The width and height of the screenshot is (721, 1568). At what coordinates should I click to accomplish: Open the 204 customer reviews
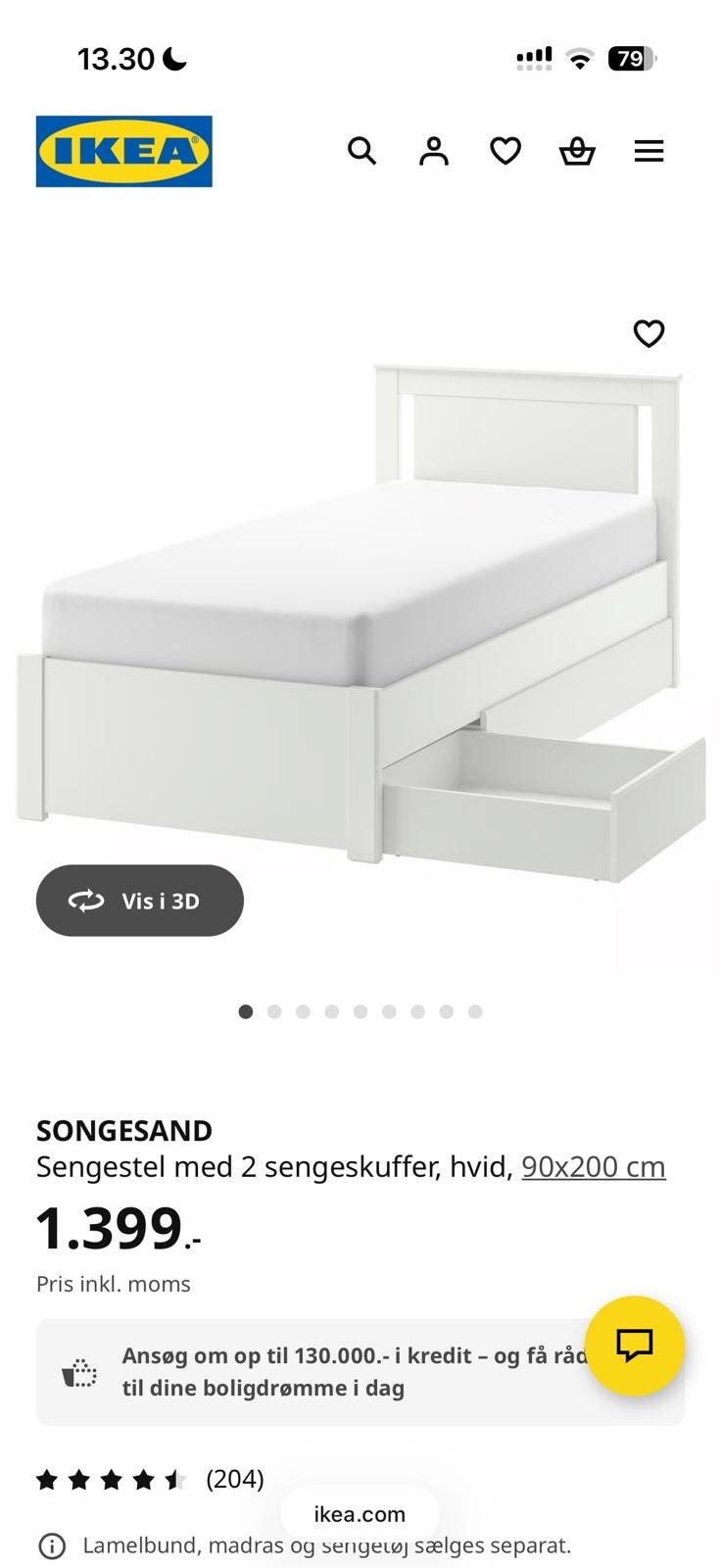tap(234, 1479)
